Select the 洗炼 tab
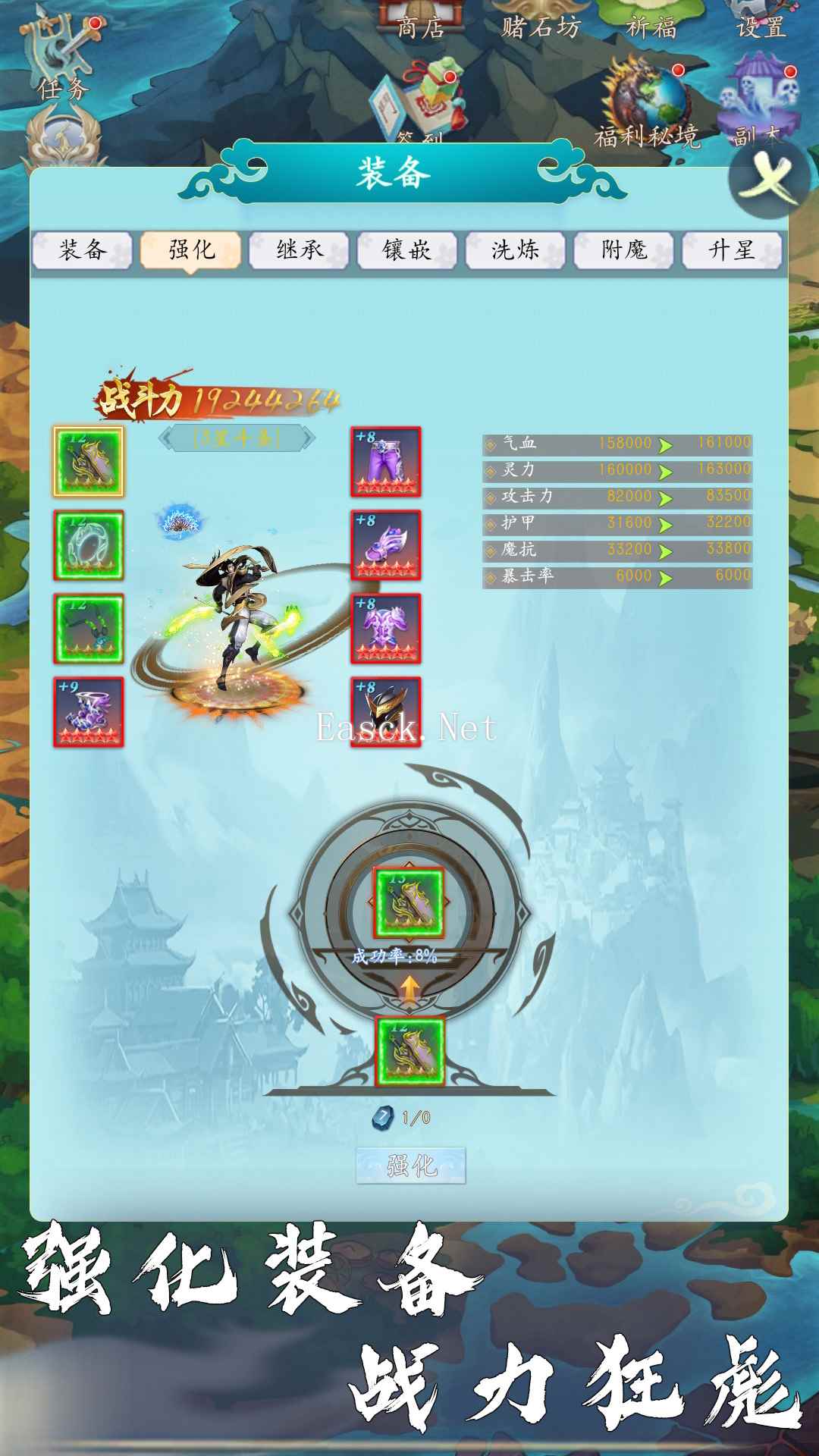Image resolution: width=819 pixels, height=1456 pixels. [516, 250]
